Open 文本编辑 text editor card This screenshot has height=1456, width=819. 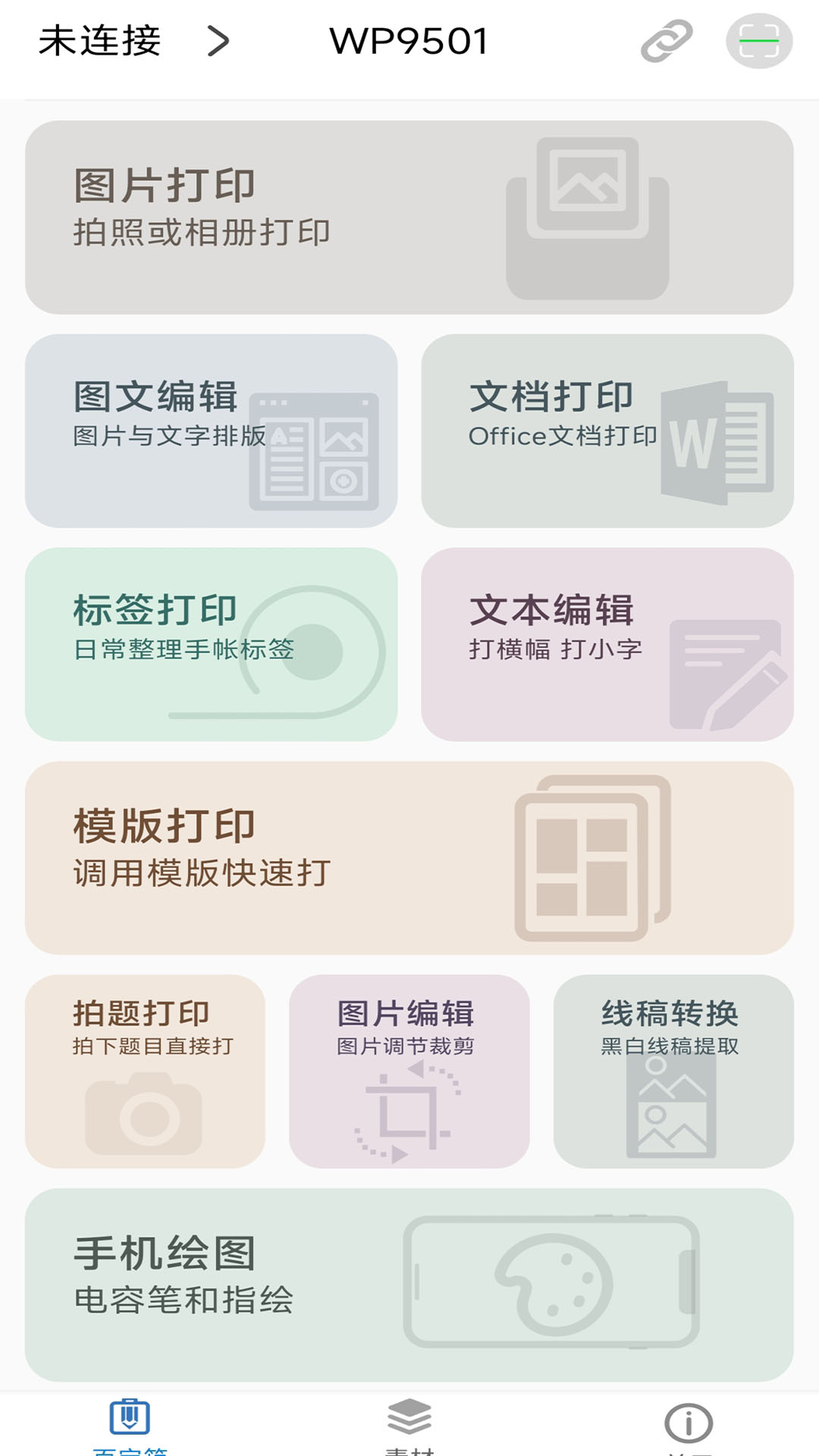pos(607,645)
